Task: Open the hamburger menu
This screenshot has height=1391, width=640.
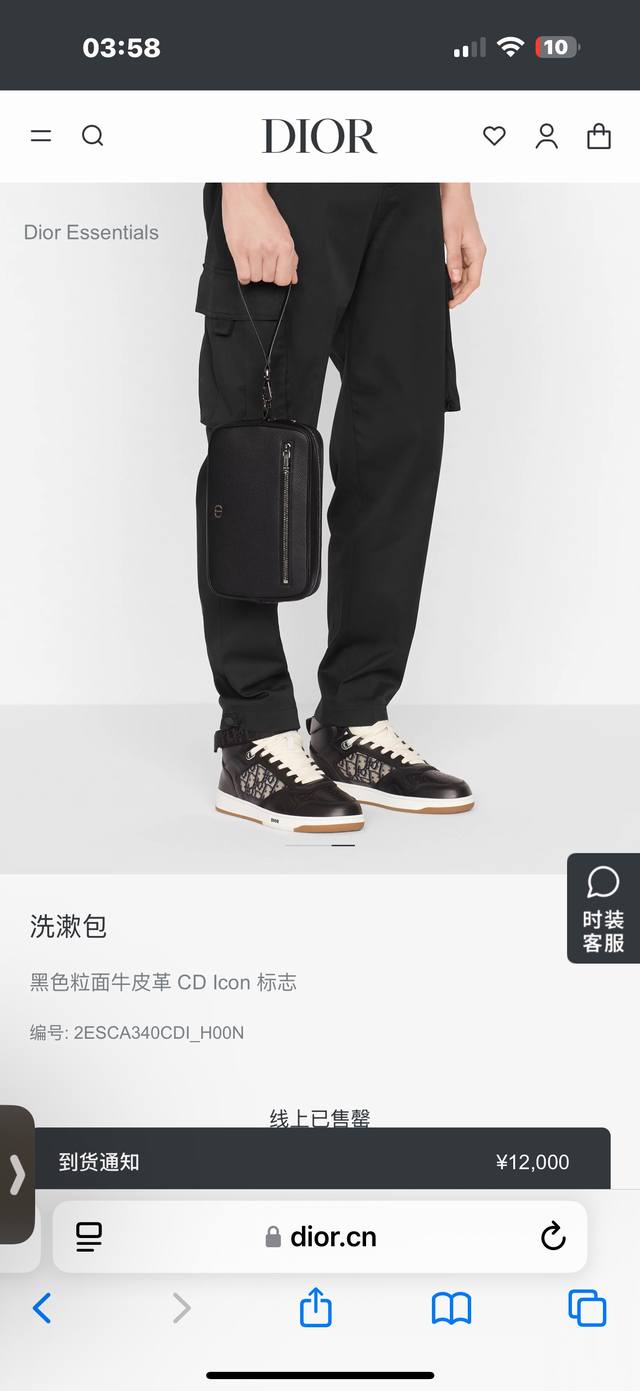Action: (x=41, y=136)
